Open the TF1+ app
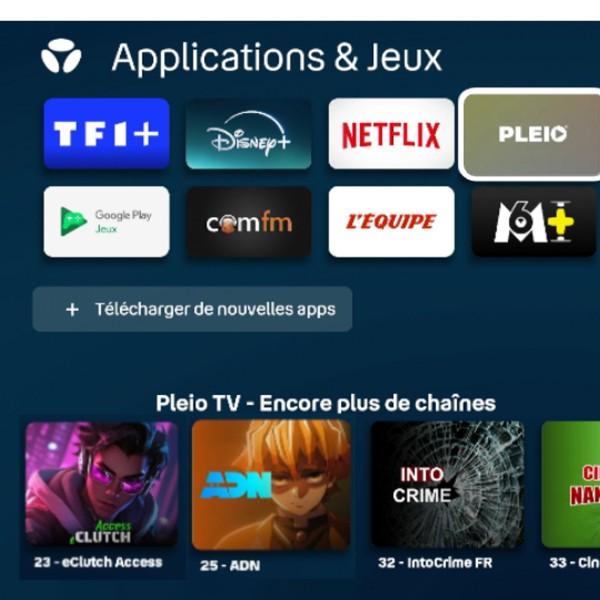The image size is (600, 600). pyautogui.click(x=106, y=134)
